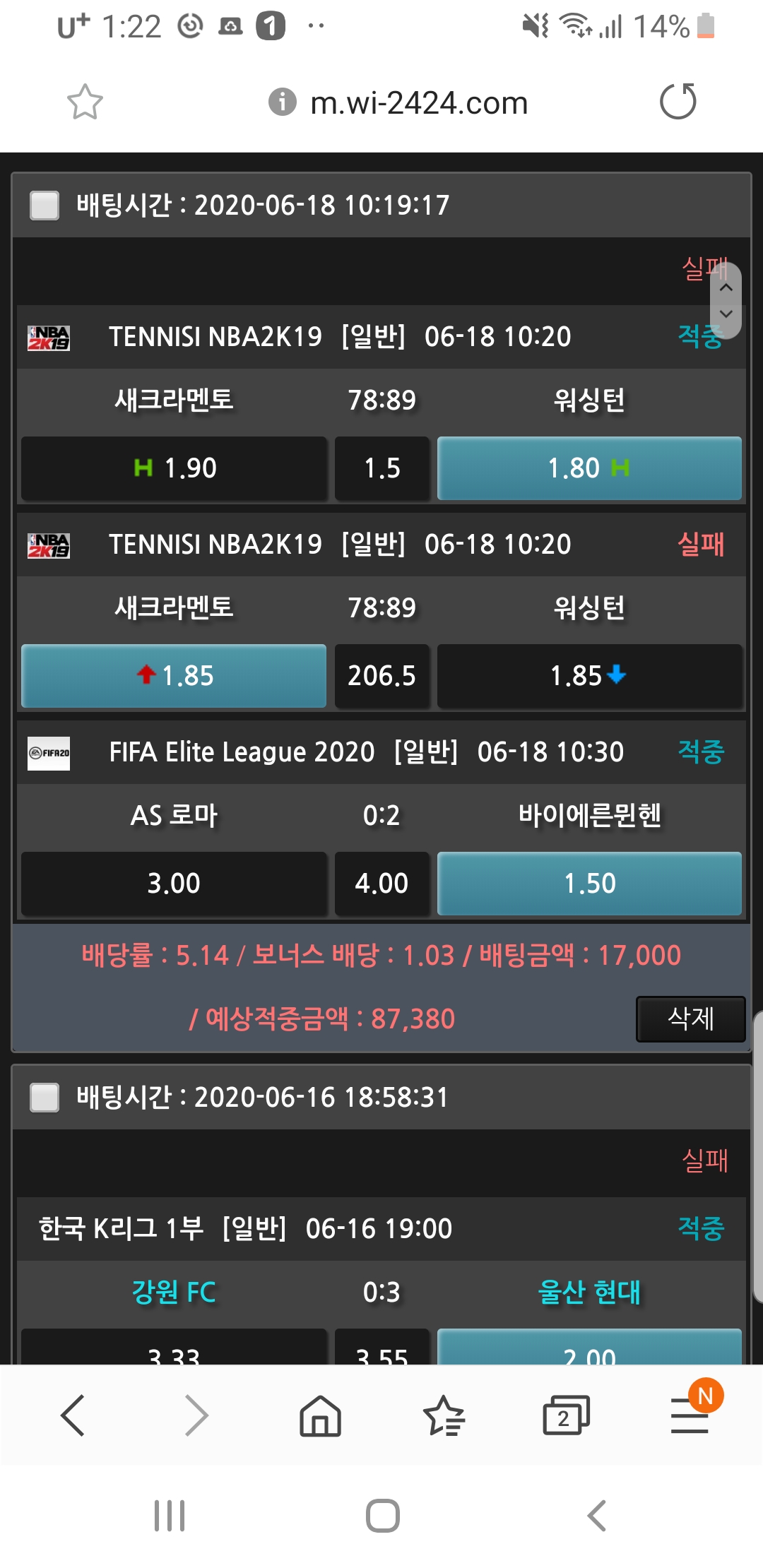Open the browser bookmarks list

[444, 1415]
